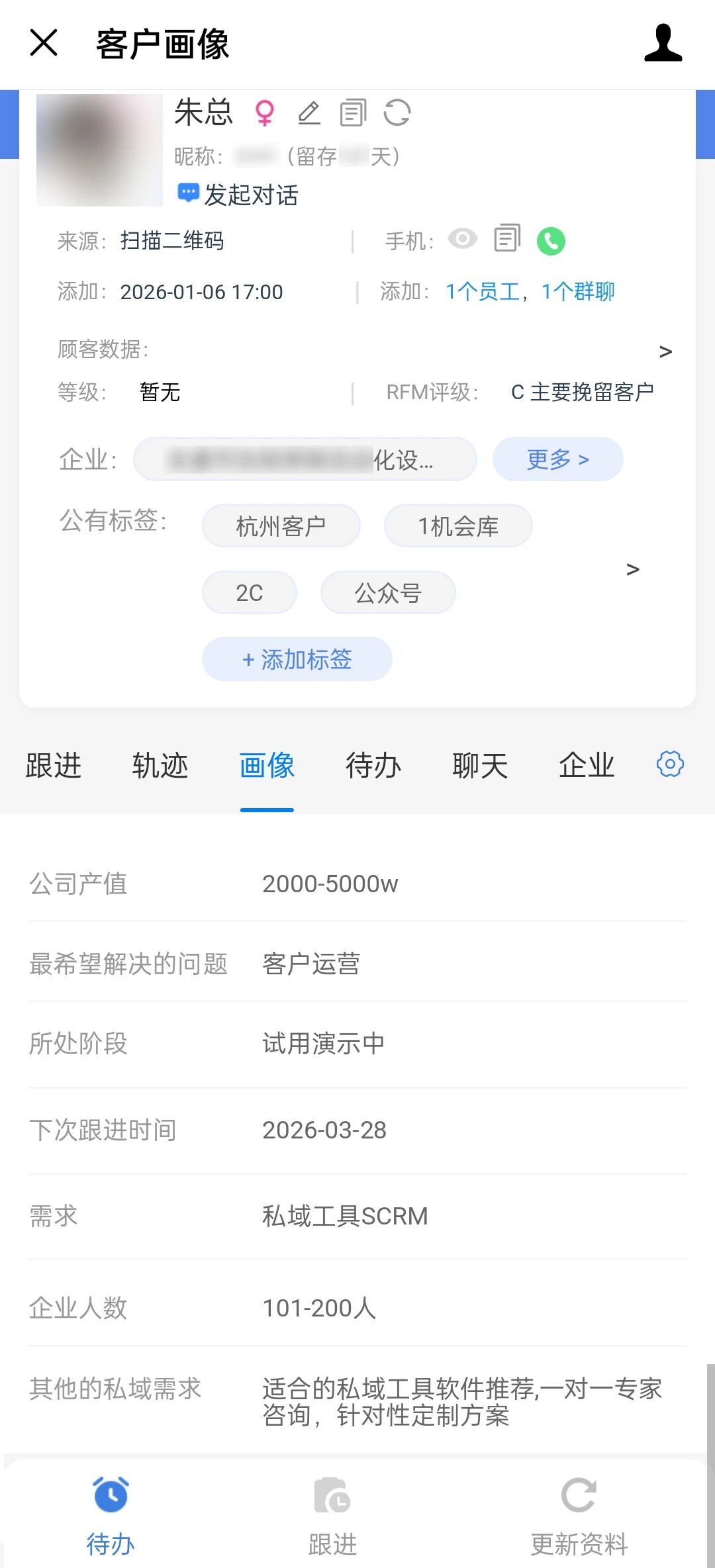Switch to the 跟进 tab
The width and height of the screenshot is (715, 1568).
(x=54, y=766)
